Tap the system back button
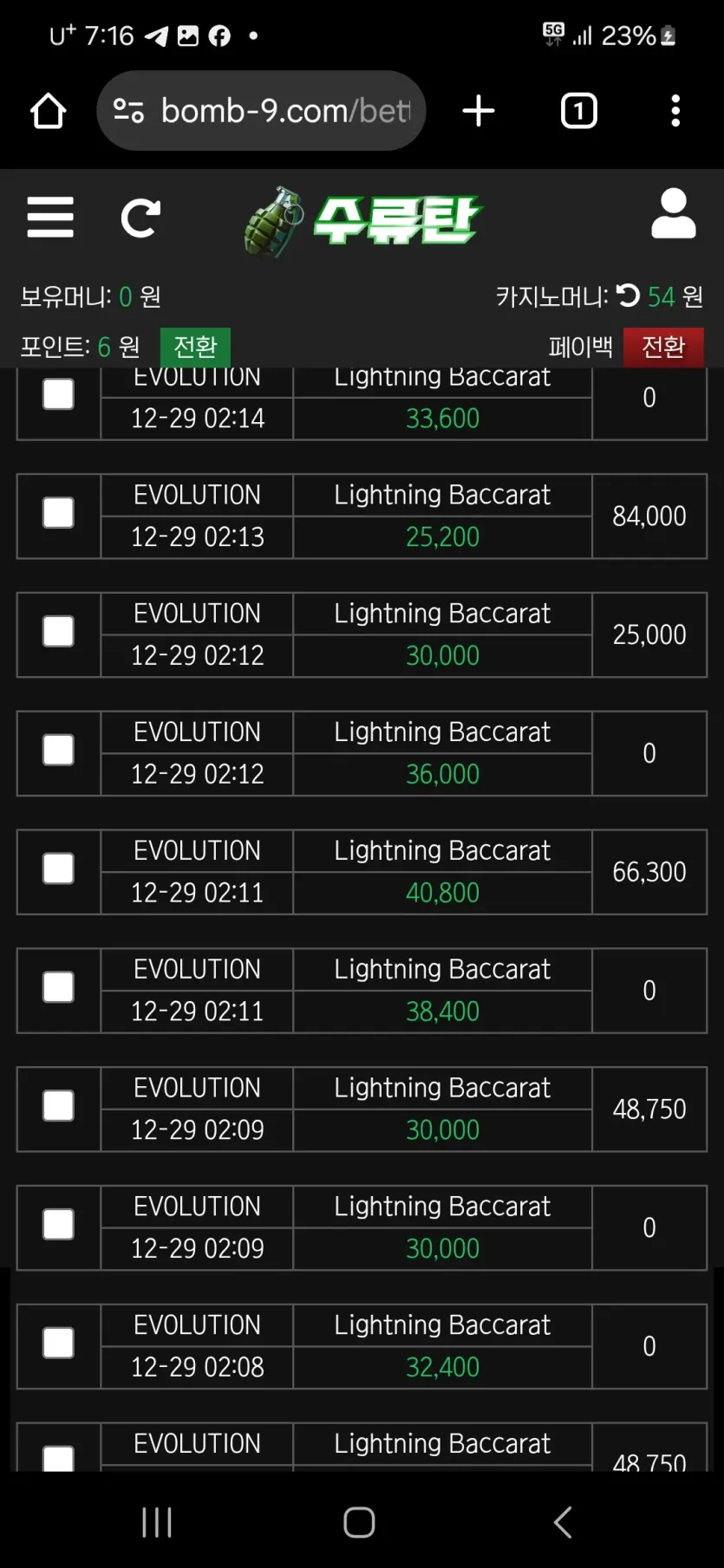The width and height of the screenshot is (724, 1568). click(563, 1522)
